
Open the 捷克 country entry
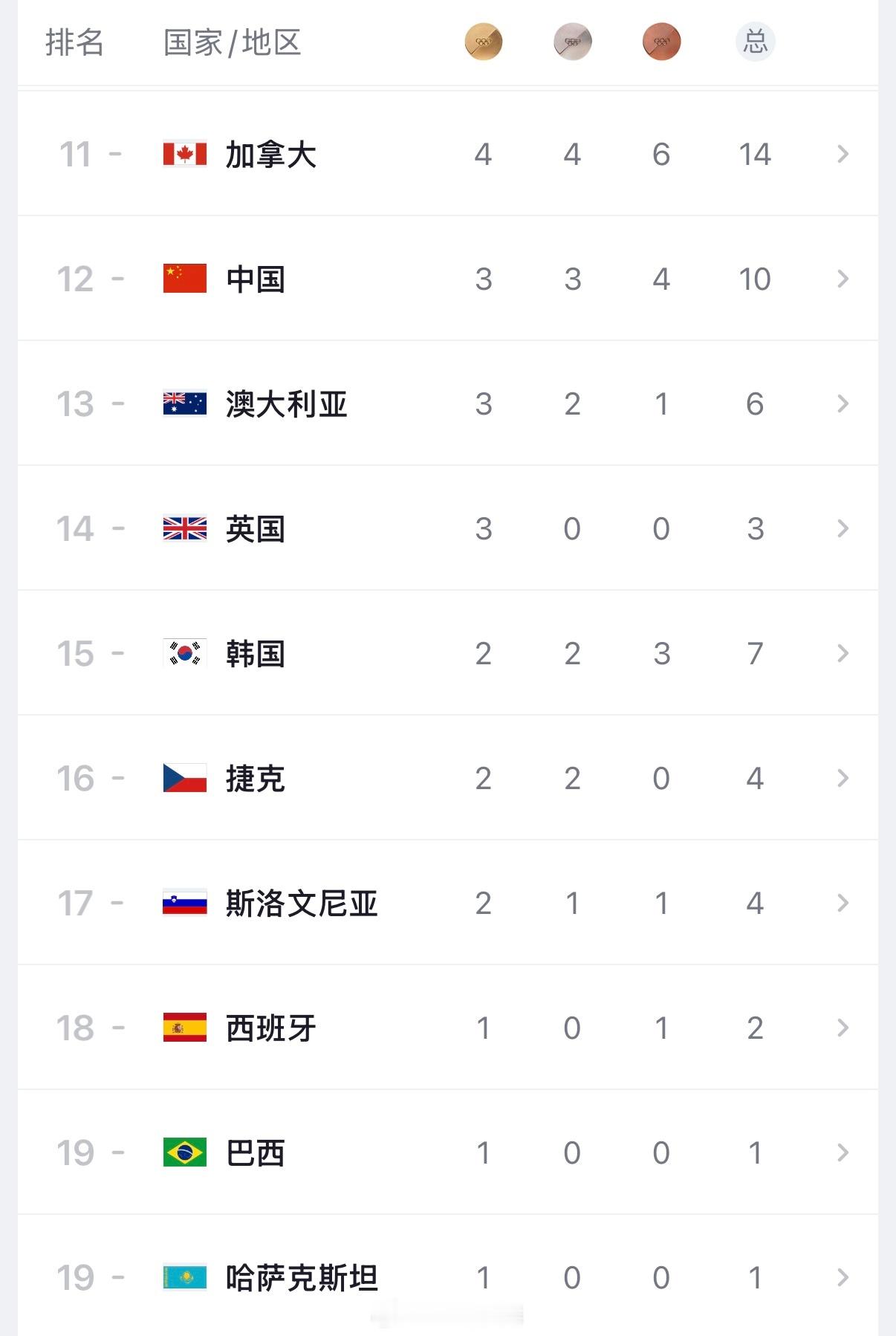[256, 778]
